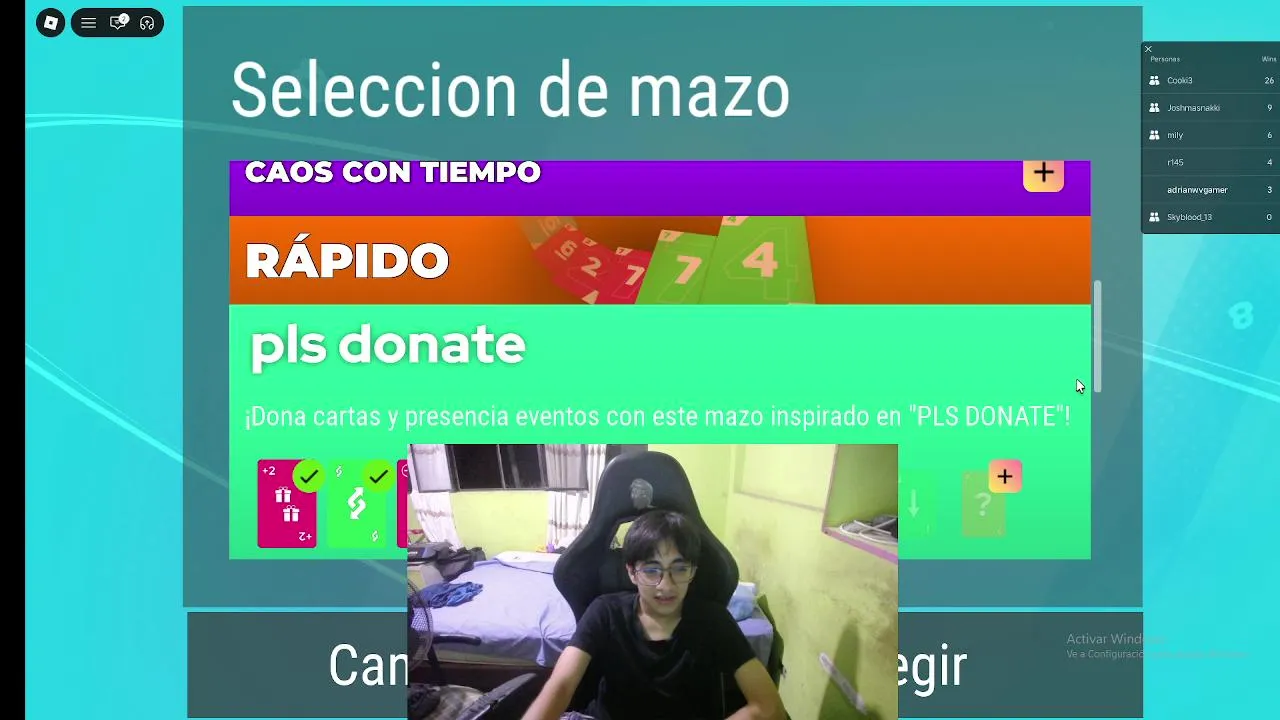Open the chat bubble icon
The image size is (1280, 720).
118,23
